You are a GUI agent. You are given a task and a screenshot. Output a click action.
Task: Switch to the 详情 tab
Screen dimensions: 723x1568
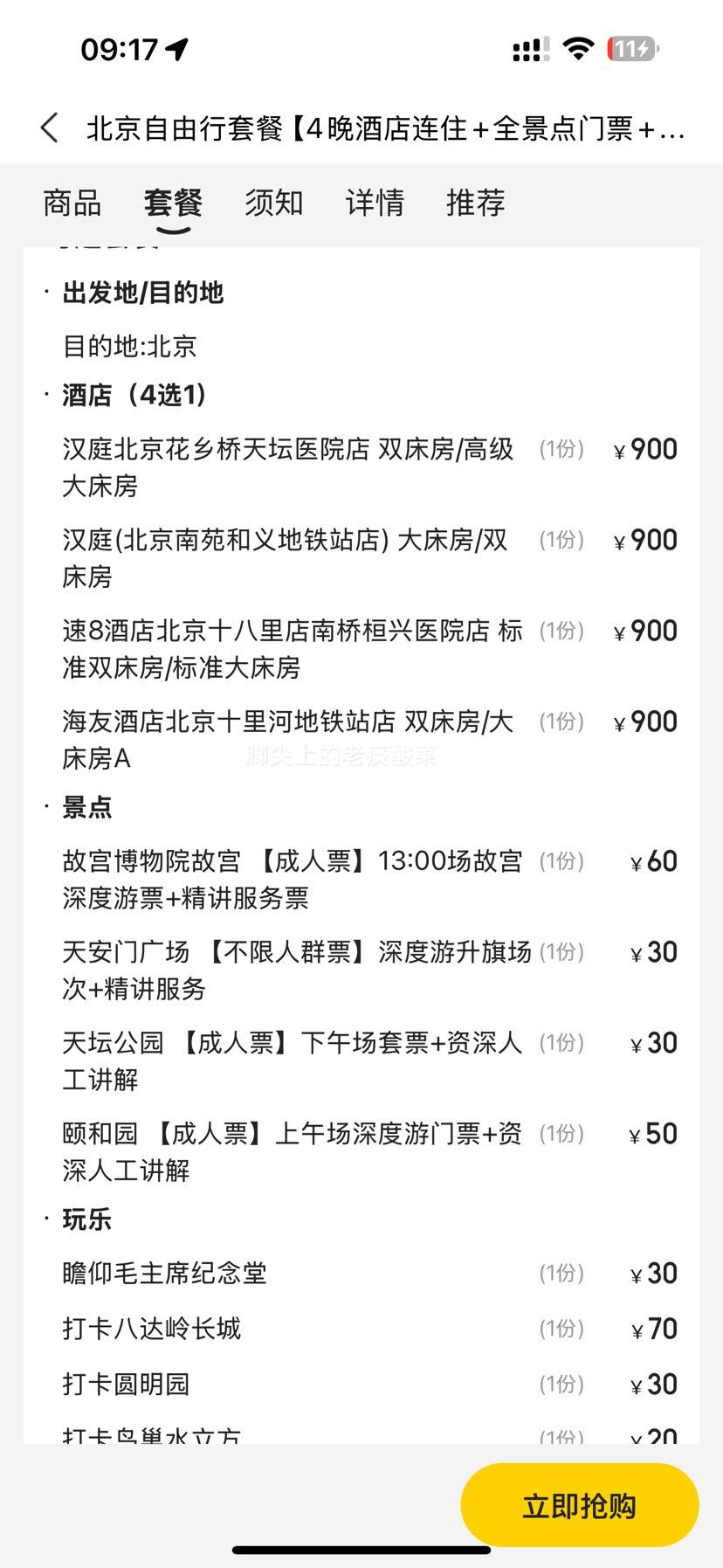(x=375, y=203)
